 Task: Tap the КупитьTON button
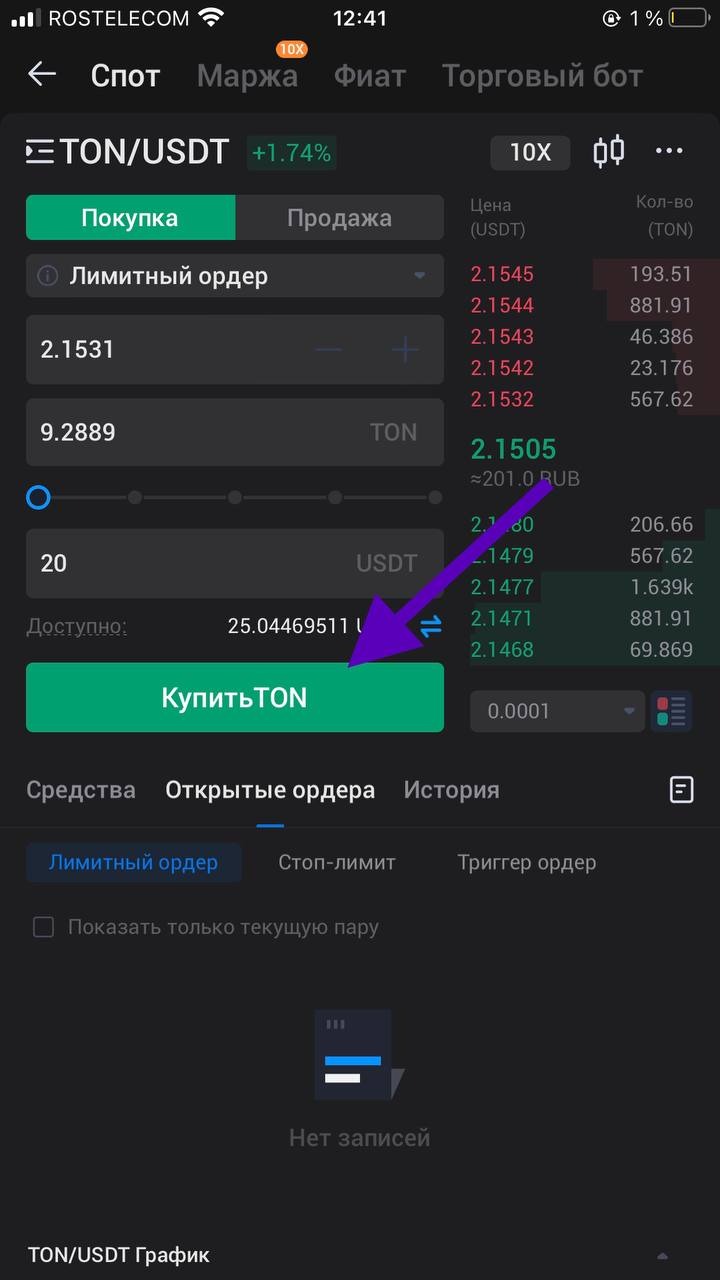click(235, 698)
